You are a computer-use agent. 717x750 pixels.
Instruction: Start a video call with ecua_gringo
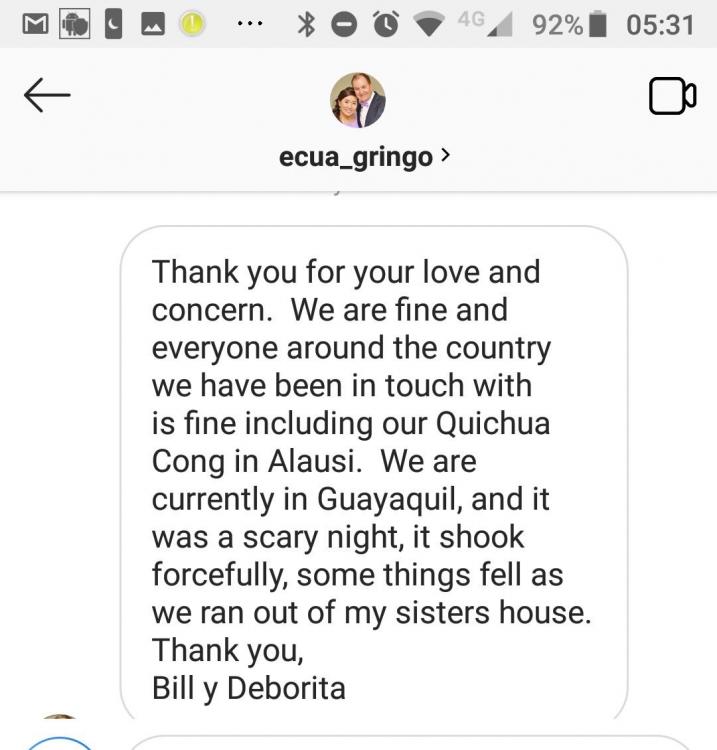672,97
